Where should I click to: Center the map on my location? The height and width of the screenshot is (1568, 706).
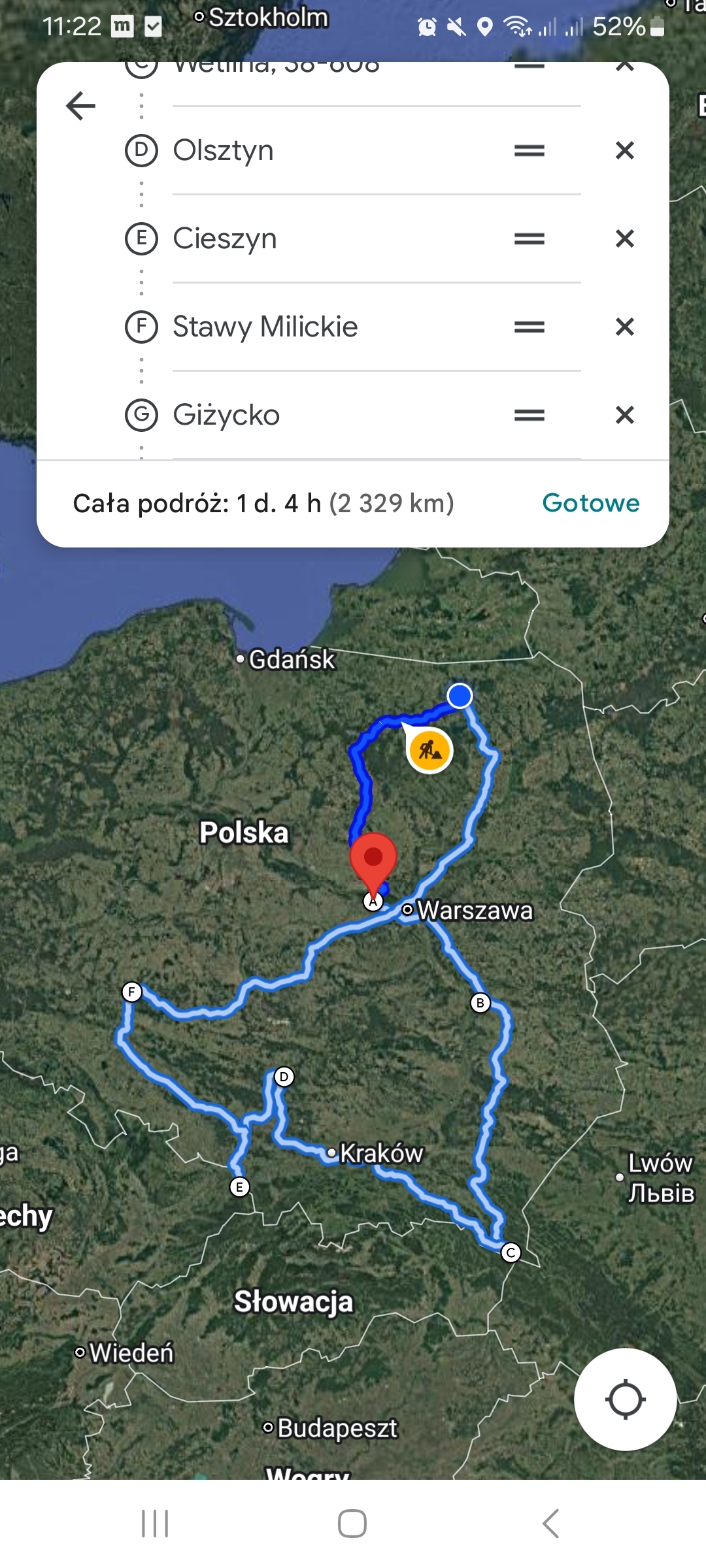[625, 1399]
